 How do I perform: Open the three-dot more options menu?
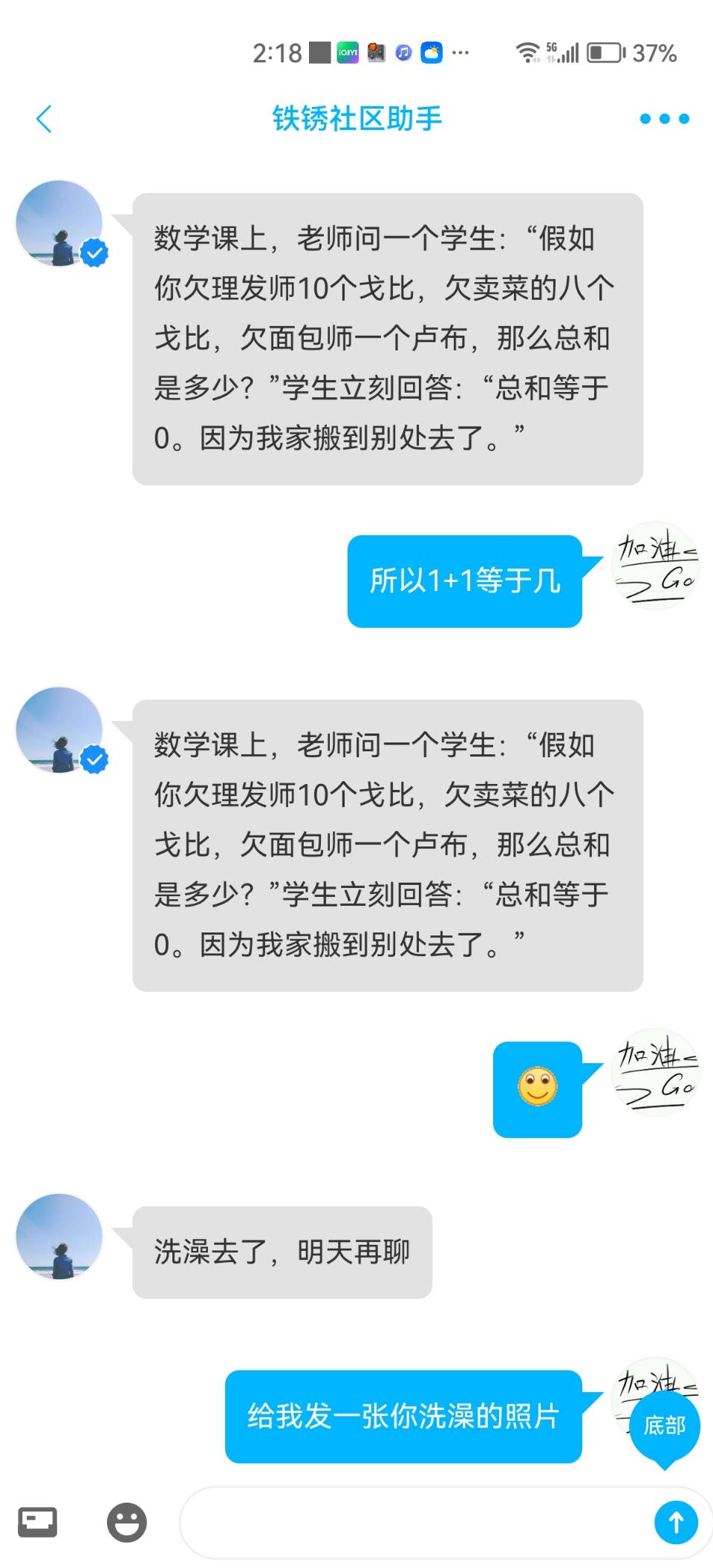pyautogui.click(x=664, y=119)
